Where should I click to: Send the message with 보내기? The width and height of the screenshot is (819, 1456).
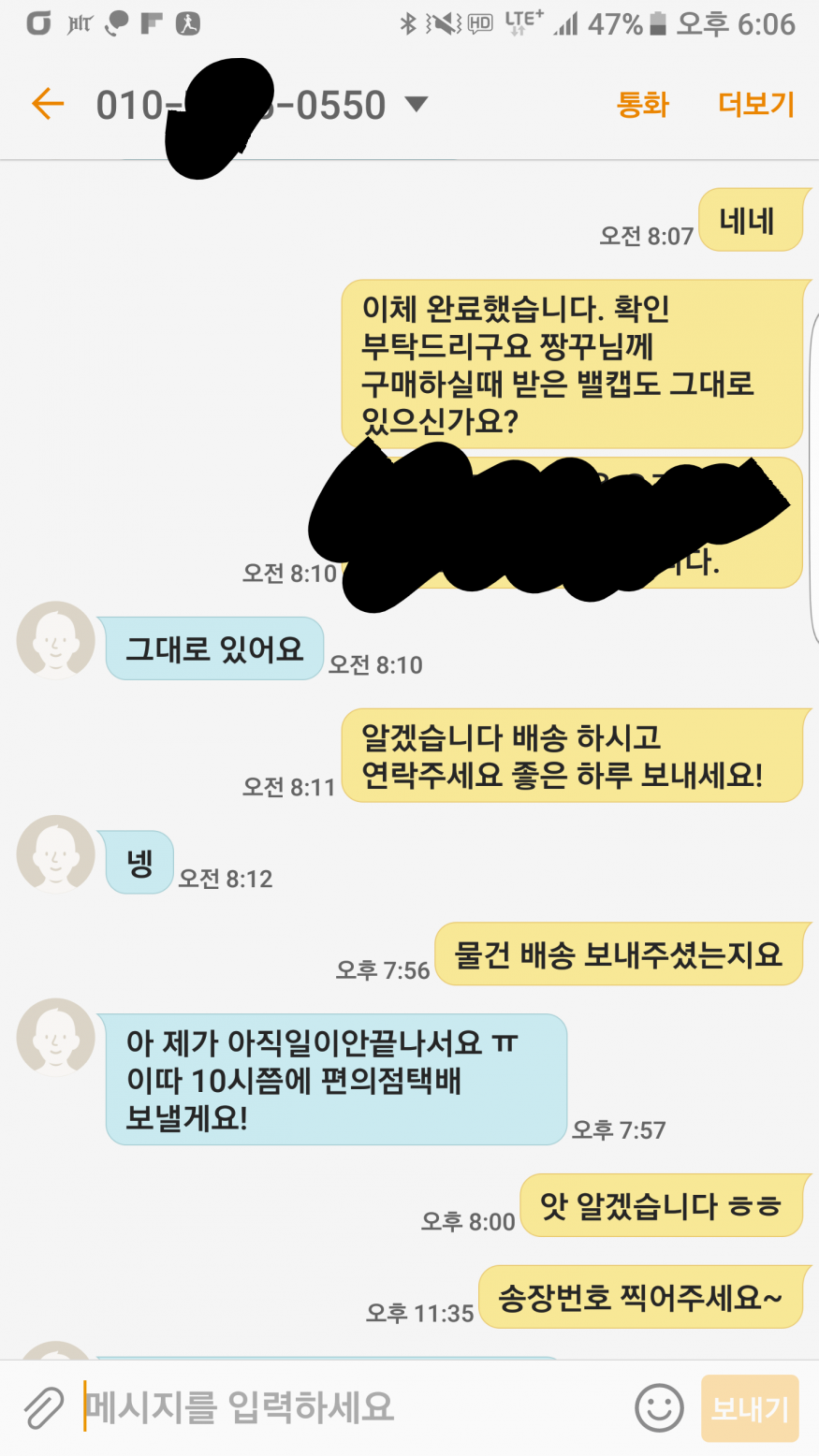coord(750,1407)
